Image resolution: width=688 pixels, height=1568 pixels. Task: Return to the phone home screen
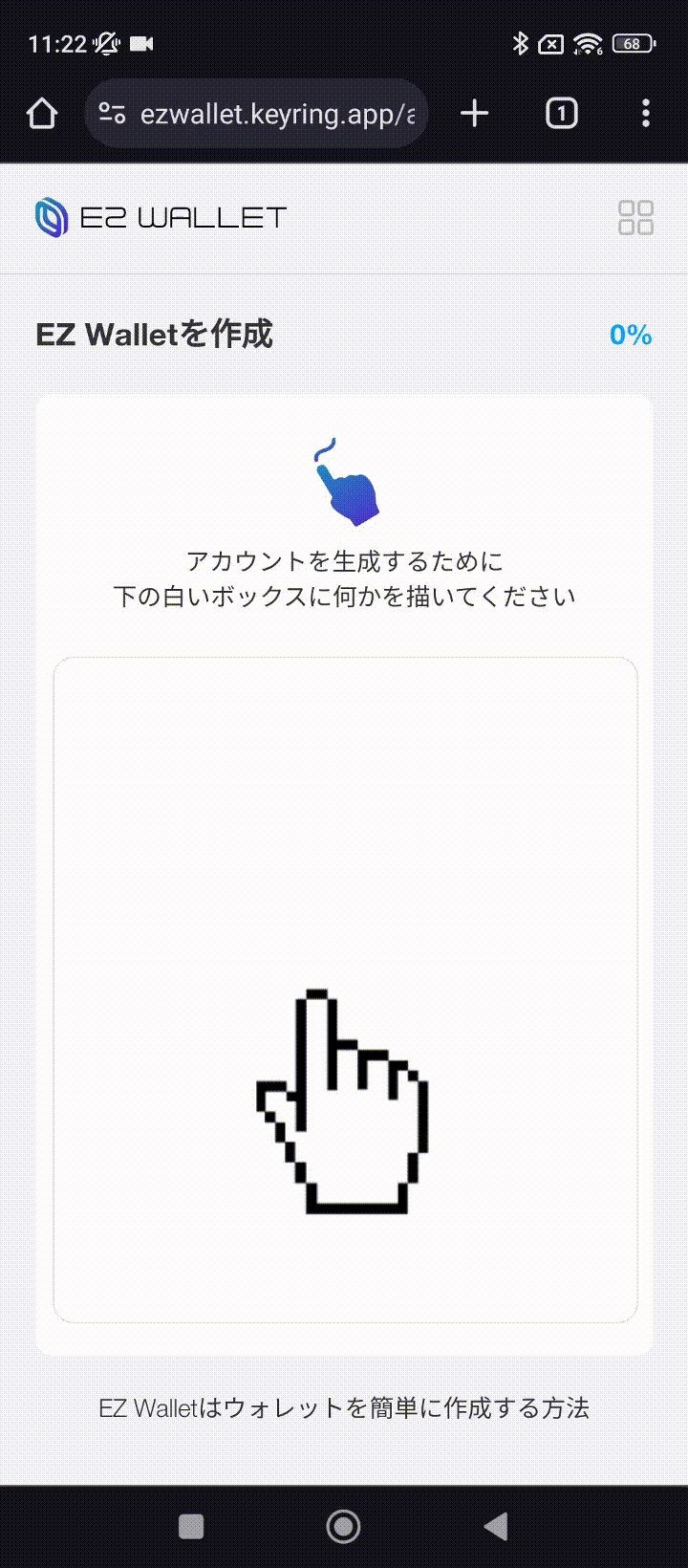point(343,1527)
